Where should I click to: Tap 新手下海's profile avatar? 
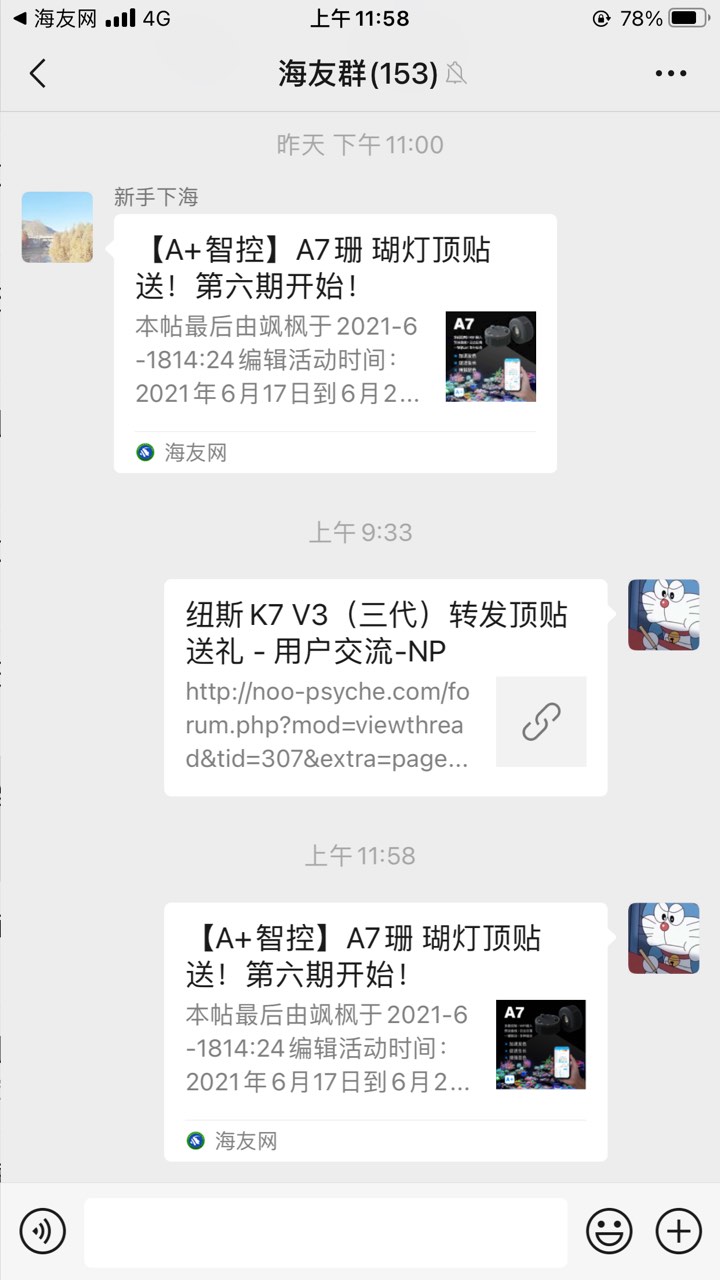[57, 227]
